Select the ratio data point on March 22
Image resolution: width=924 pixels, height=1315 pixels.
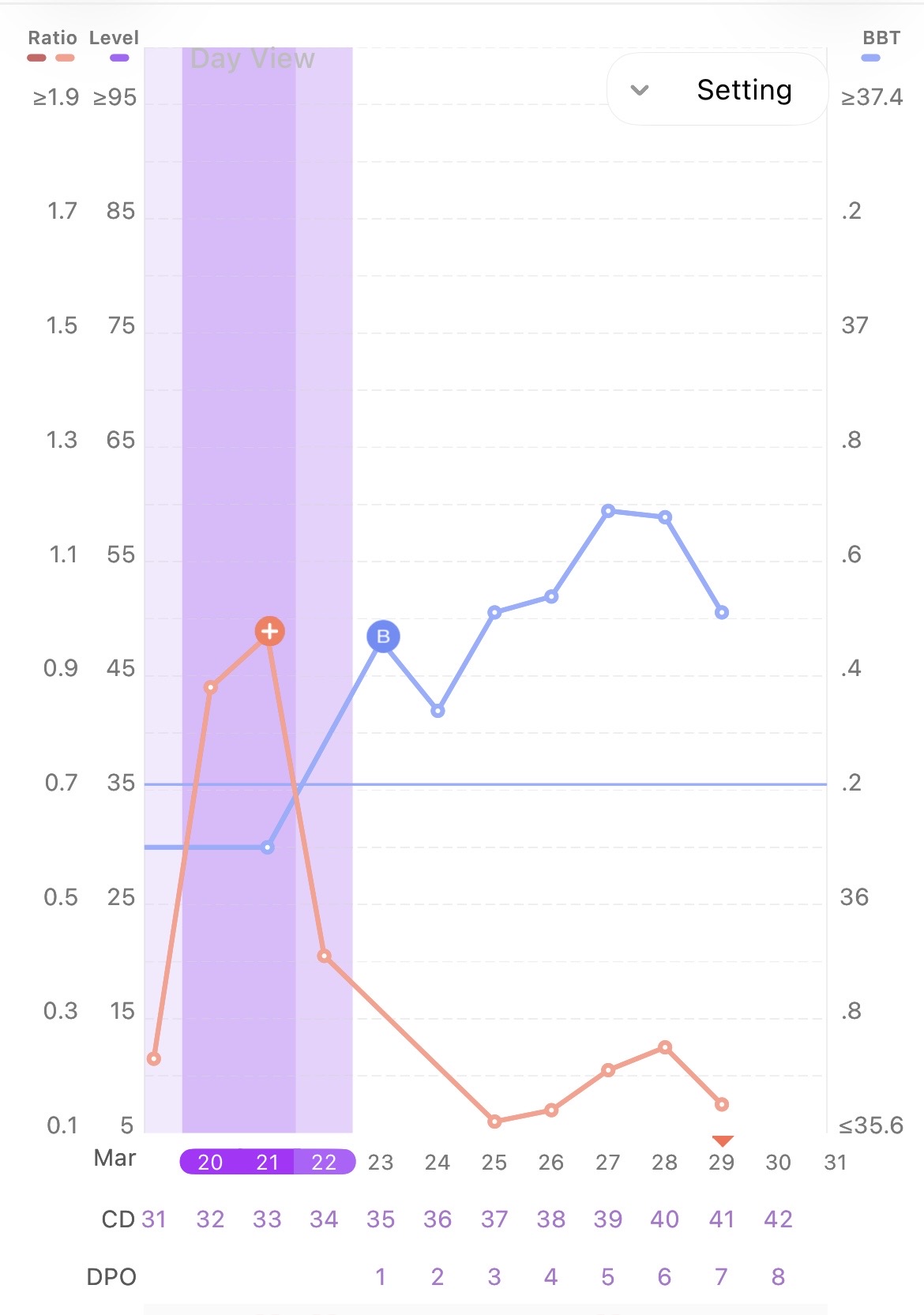(324, 956)
